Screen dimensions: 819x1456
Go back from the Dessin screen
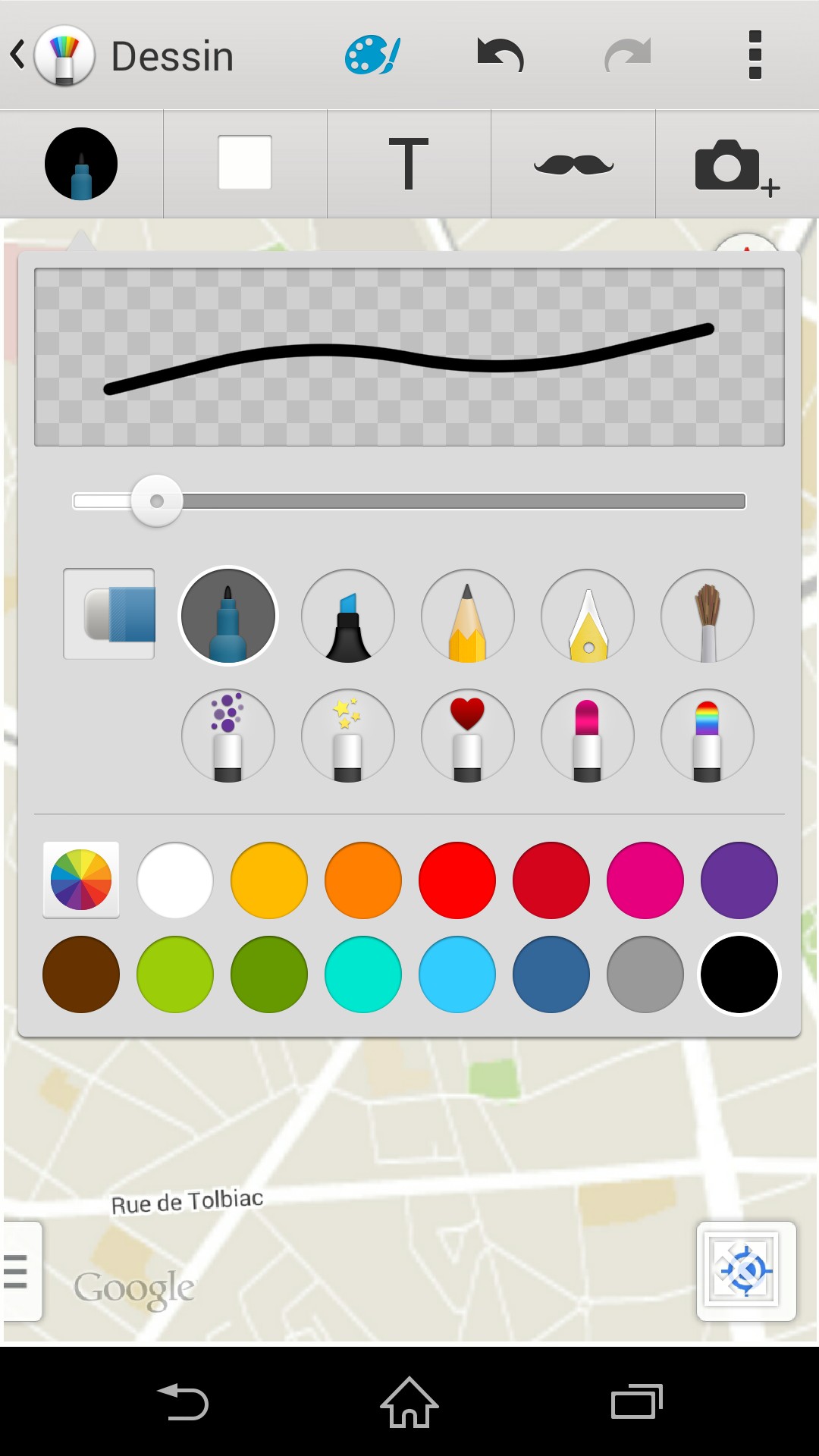coord(18,55)
